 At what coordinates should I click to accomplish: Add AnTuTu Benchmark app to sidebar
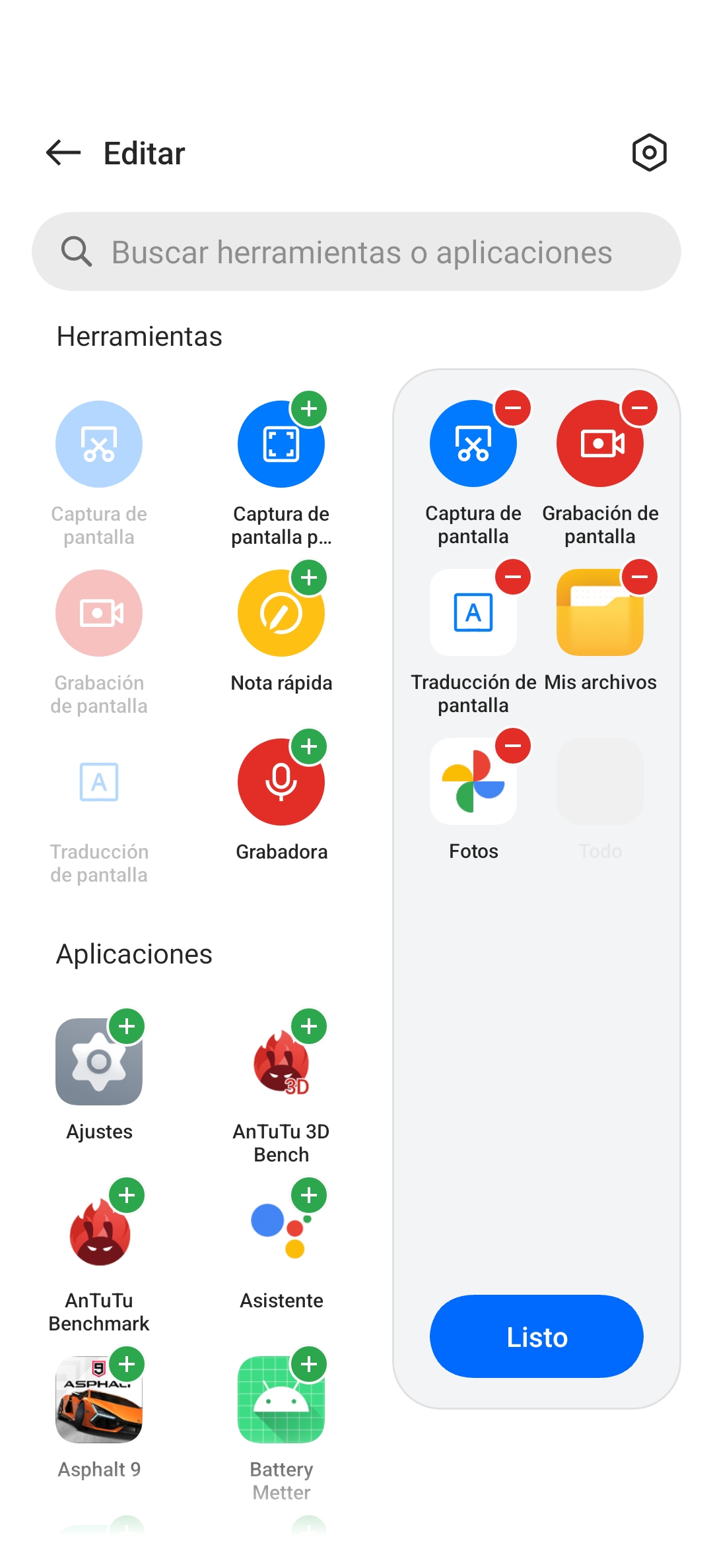click(x=127, y=1195)
